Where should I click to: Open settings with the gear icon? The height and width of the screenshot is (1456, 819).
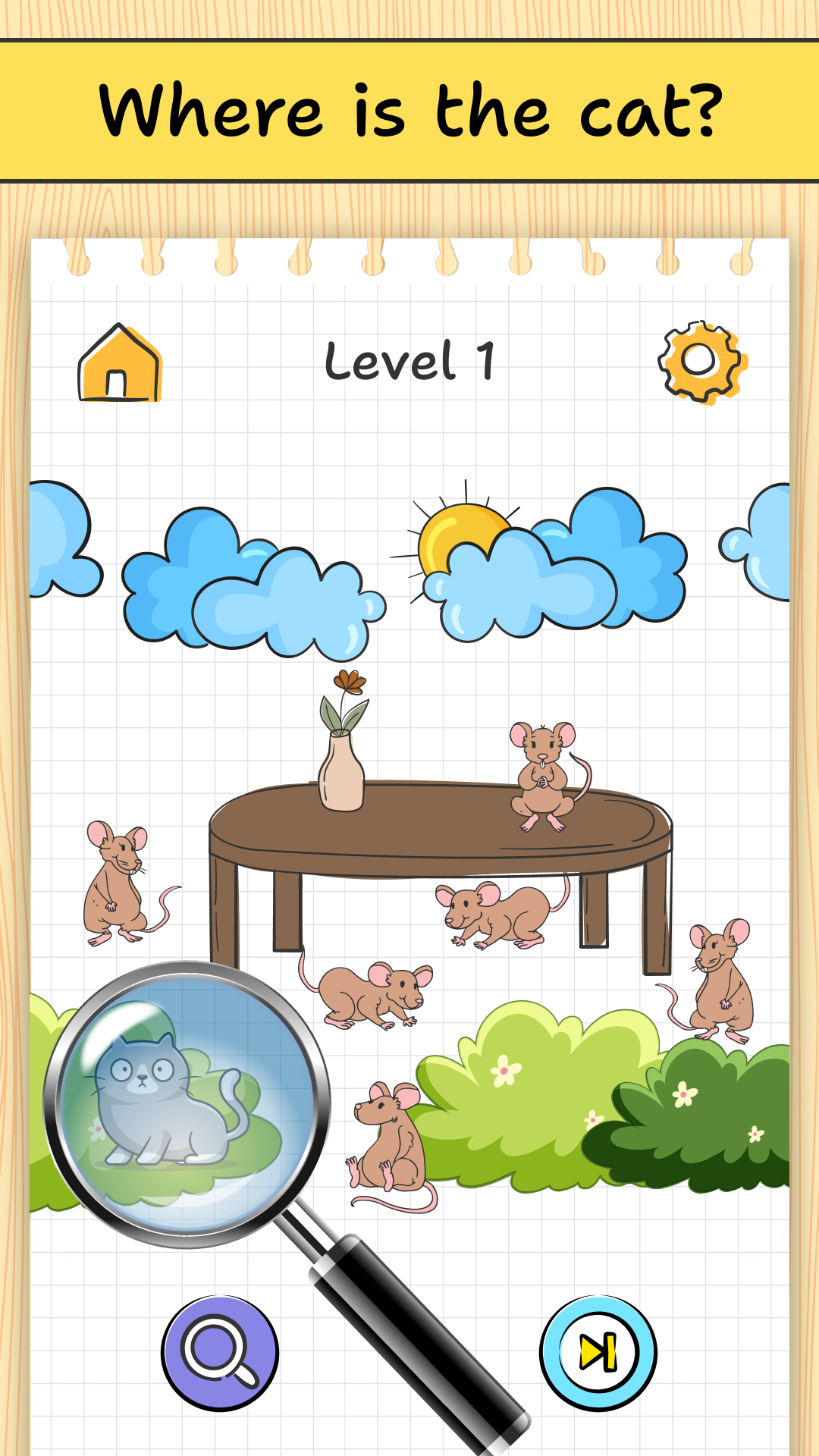click(x=702, y=362)
